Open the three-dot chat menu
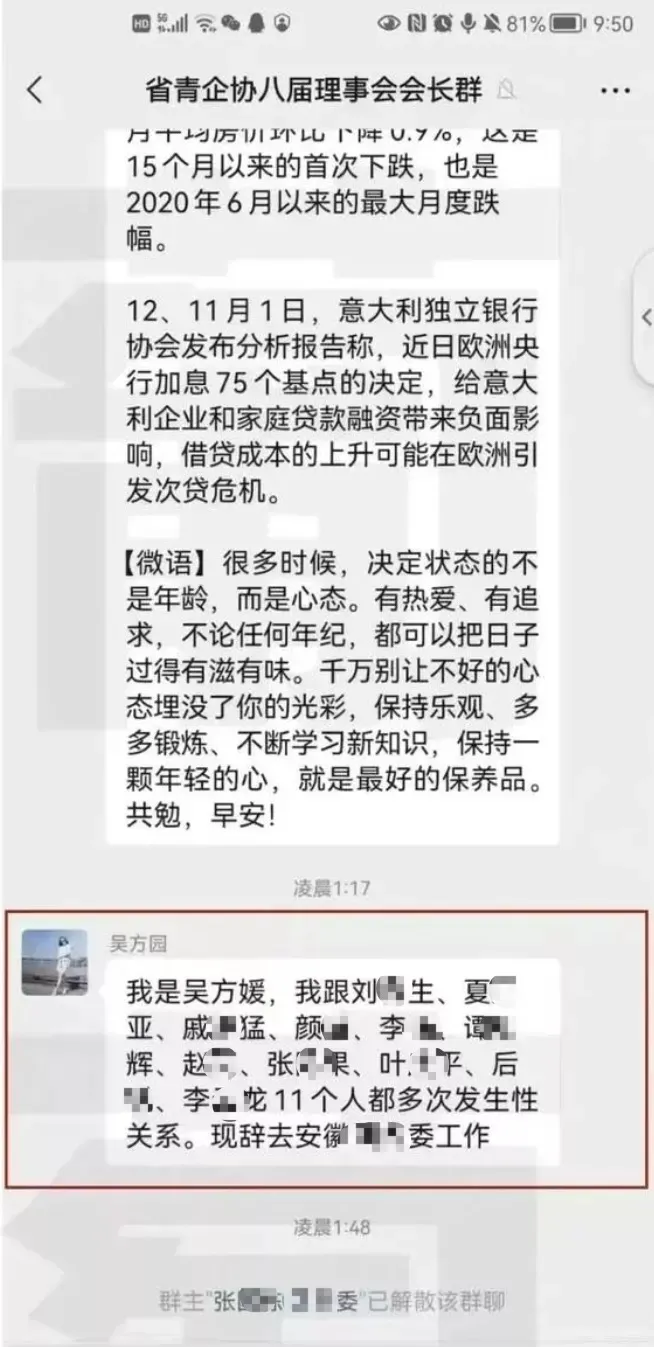Image resolution: width=654 pixels, height=1347 pixels. point(615,90)
